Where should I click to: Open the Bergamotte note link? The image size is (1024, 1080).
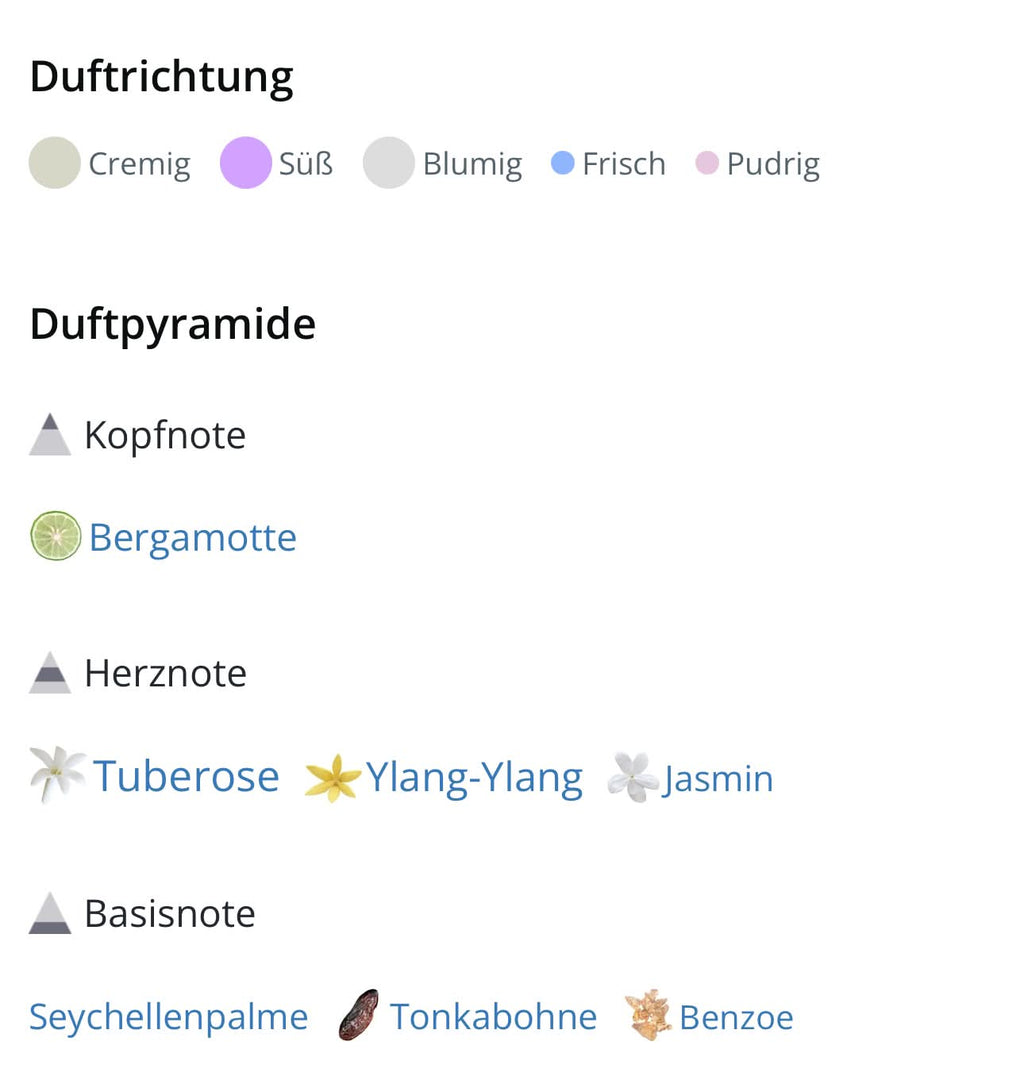tap(192, 538)
